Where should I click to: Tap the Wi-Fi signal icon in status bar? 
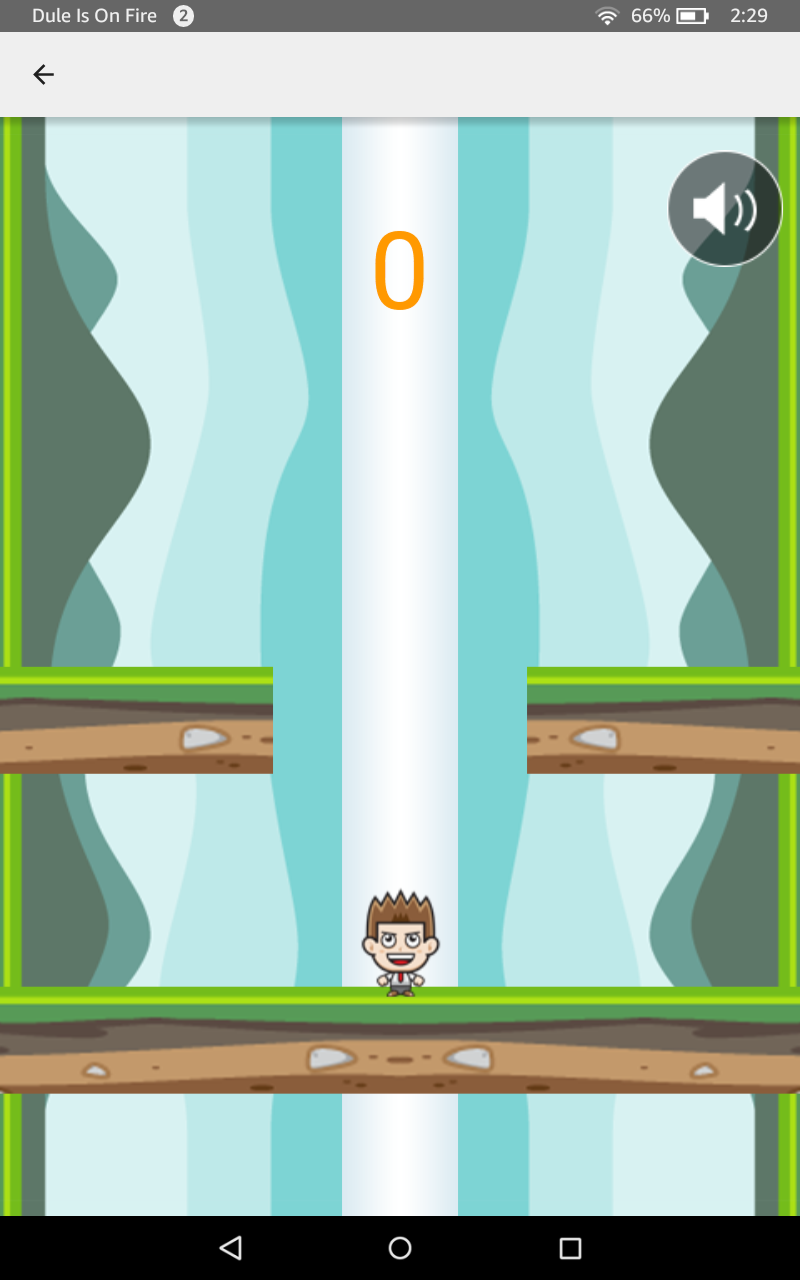606,15
